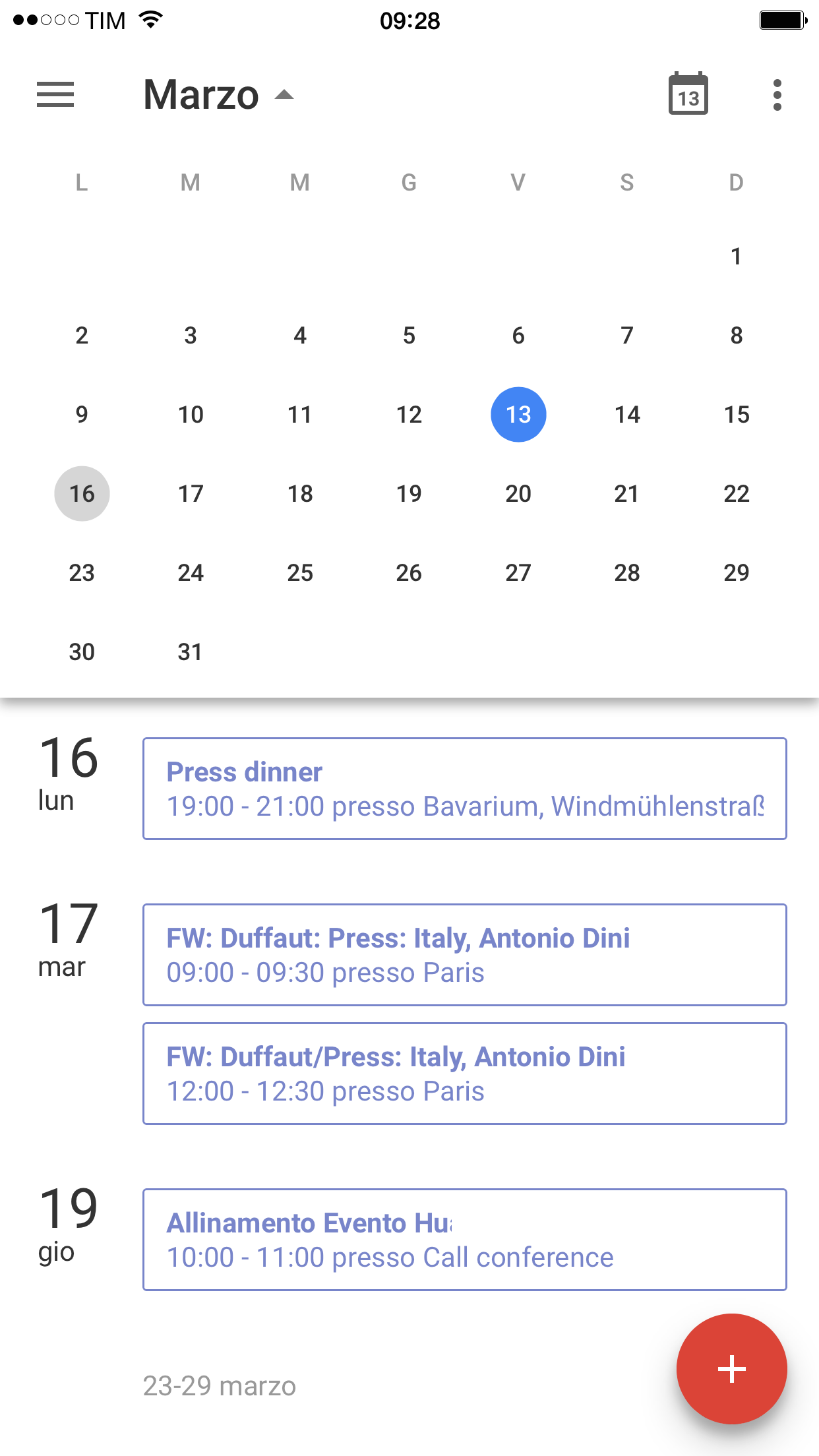Select March 19 in the month grid

click(409, 494)
